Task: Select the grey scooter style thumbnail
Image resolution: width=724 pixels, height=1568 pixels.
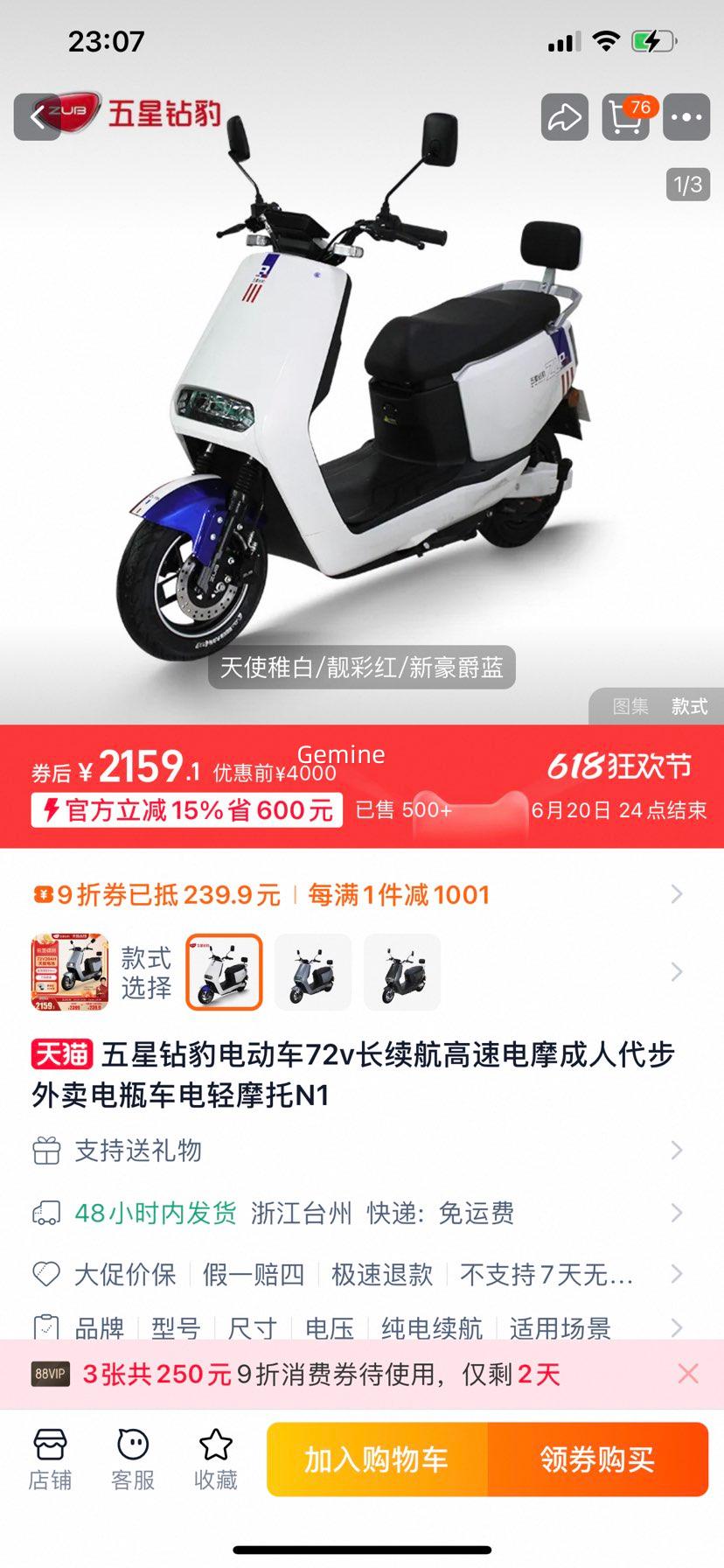Action: pos(313,972)
